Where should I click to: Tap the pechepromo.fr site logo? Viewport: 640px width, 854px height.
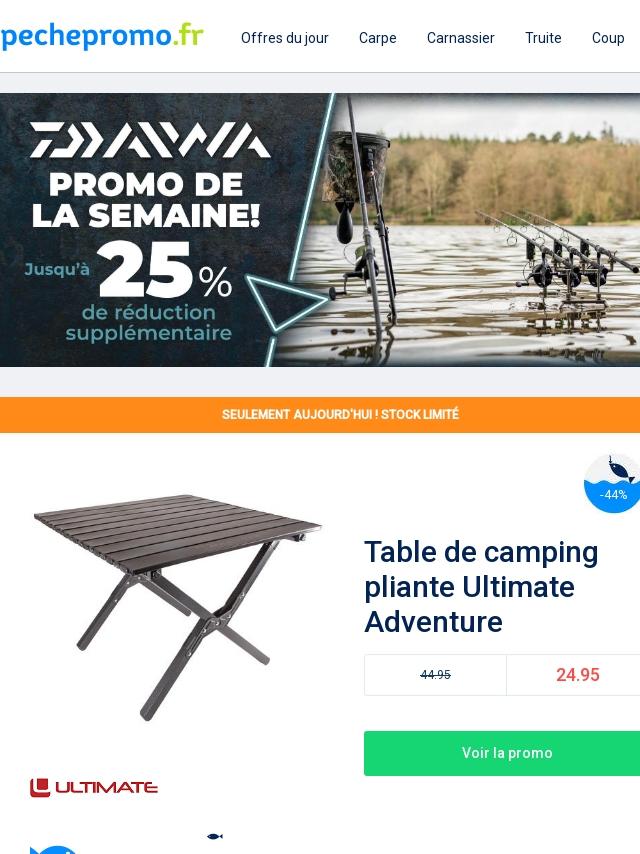(102, 36)
